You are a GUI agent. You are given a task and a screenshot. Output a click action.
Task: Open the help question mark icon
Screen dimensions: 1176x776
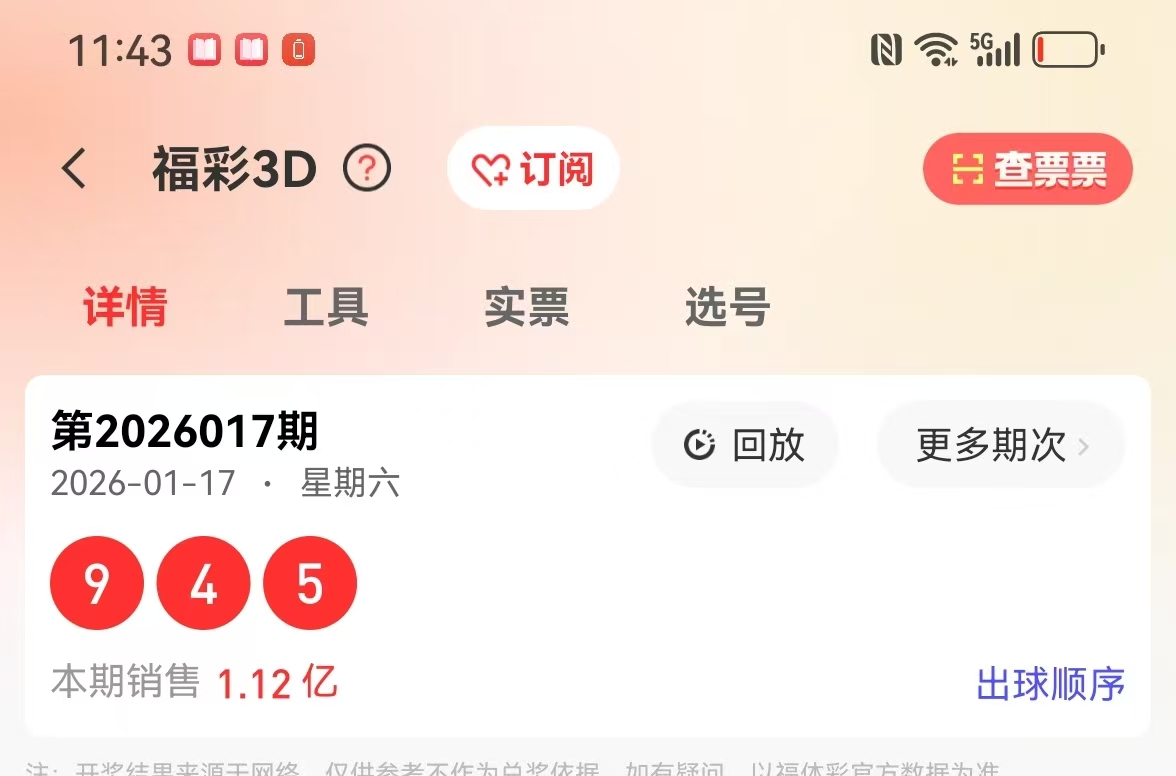pos(367,170)
